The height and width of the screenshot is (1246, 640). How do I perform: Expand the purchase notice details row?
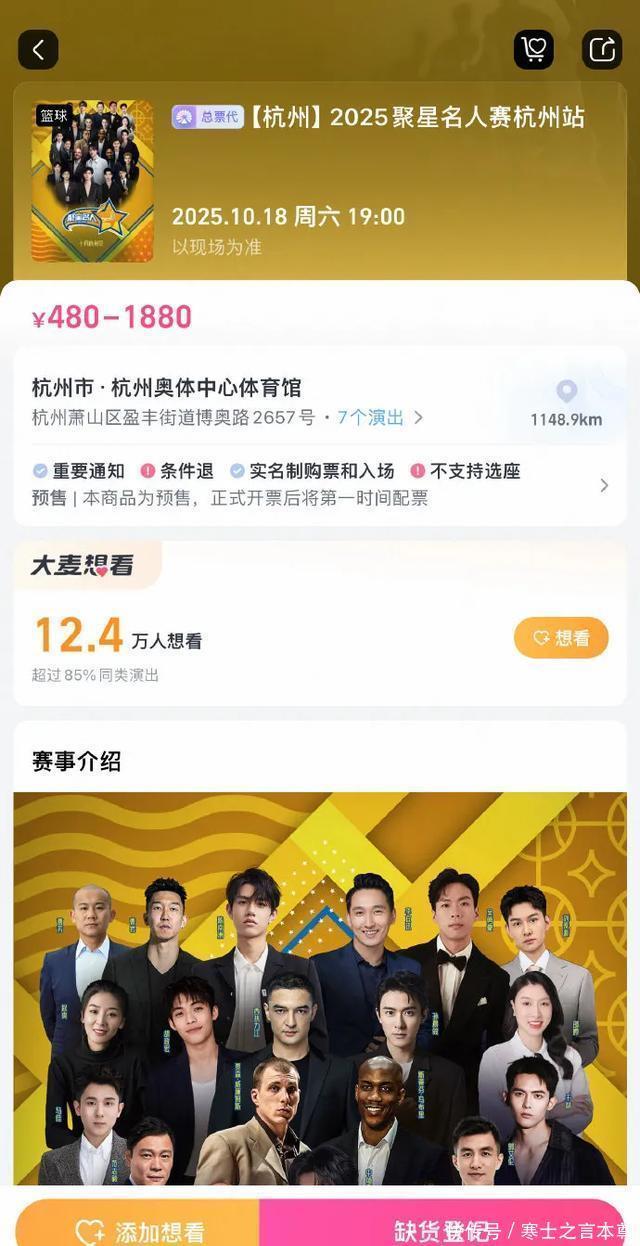[x=603, y=485]
